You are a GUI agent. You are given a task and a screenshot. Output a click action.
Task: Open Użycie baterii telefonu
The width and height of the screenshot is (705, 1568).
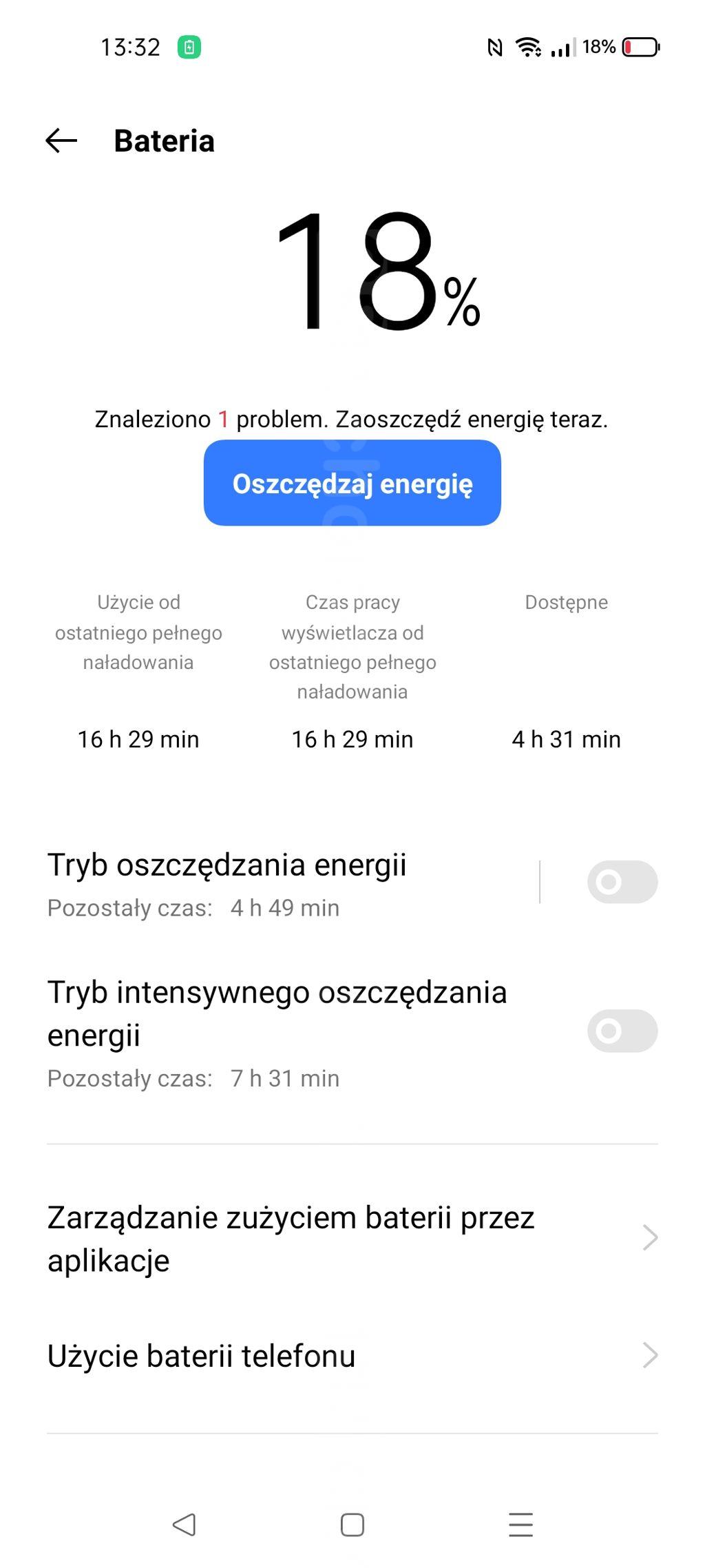point(352,1356)
